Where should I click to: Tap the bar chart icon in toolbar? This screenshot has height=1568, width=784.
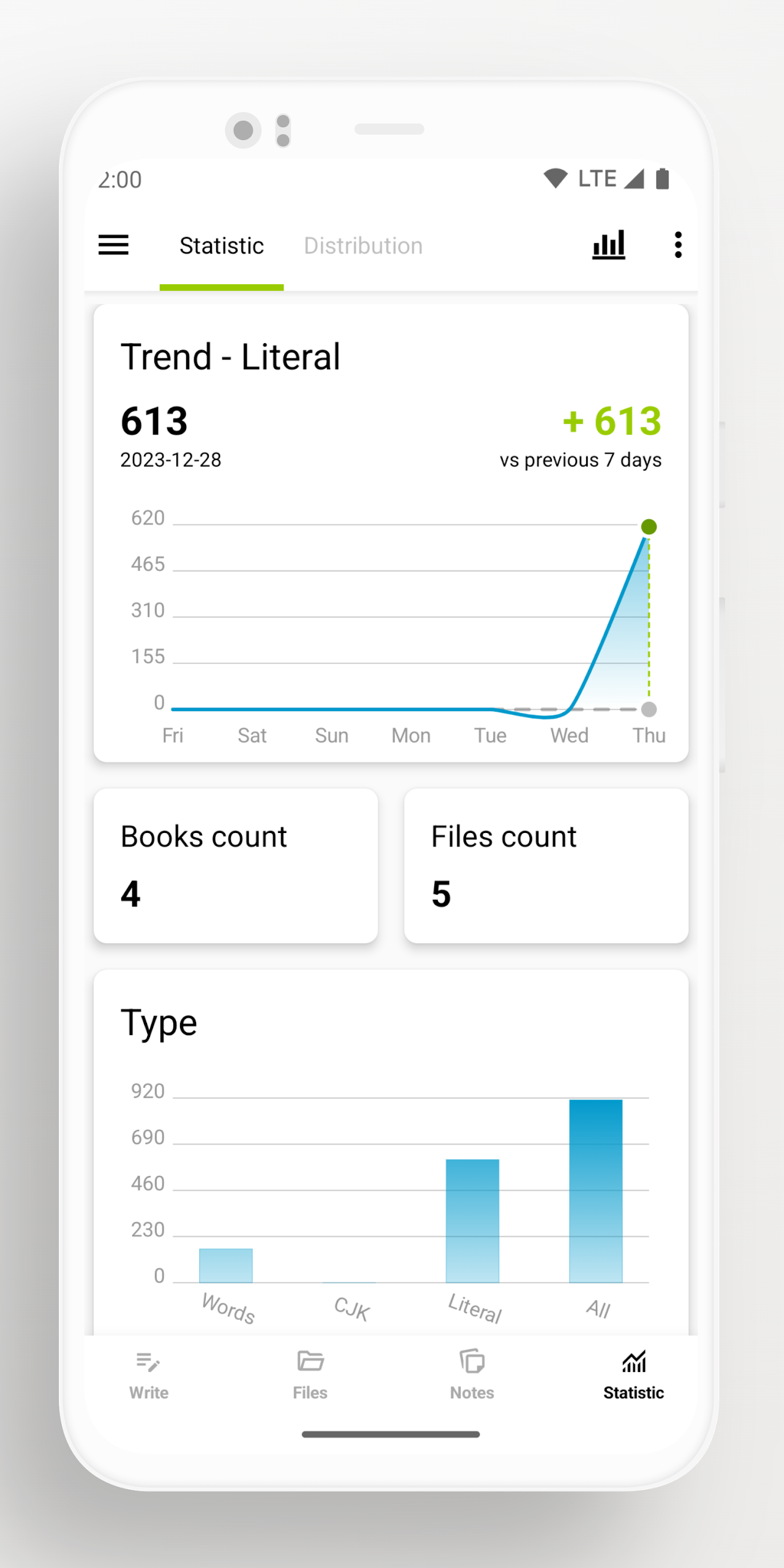coord(609,245)
